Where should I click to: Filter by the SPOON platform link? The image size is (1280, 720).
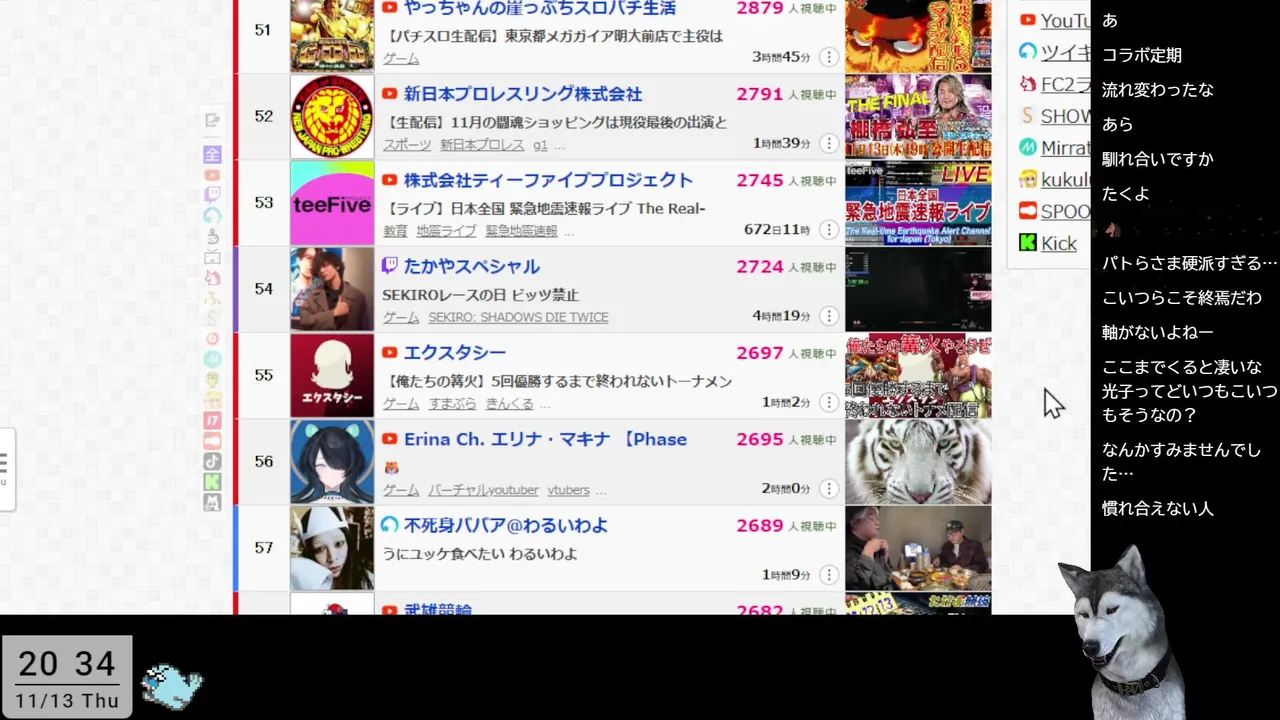(1064, 211)
